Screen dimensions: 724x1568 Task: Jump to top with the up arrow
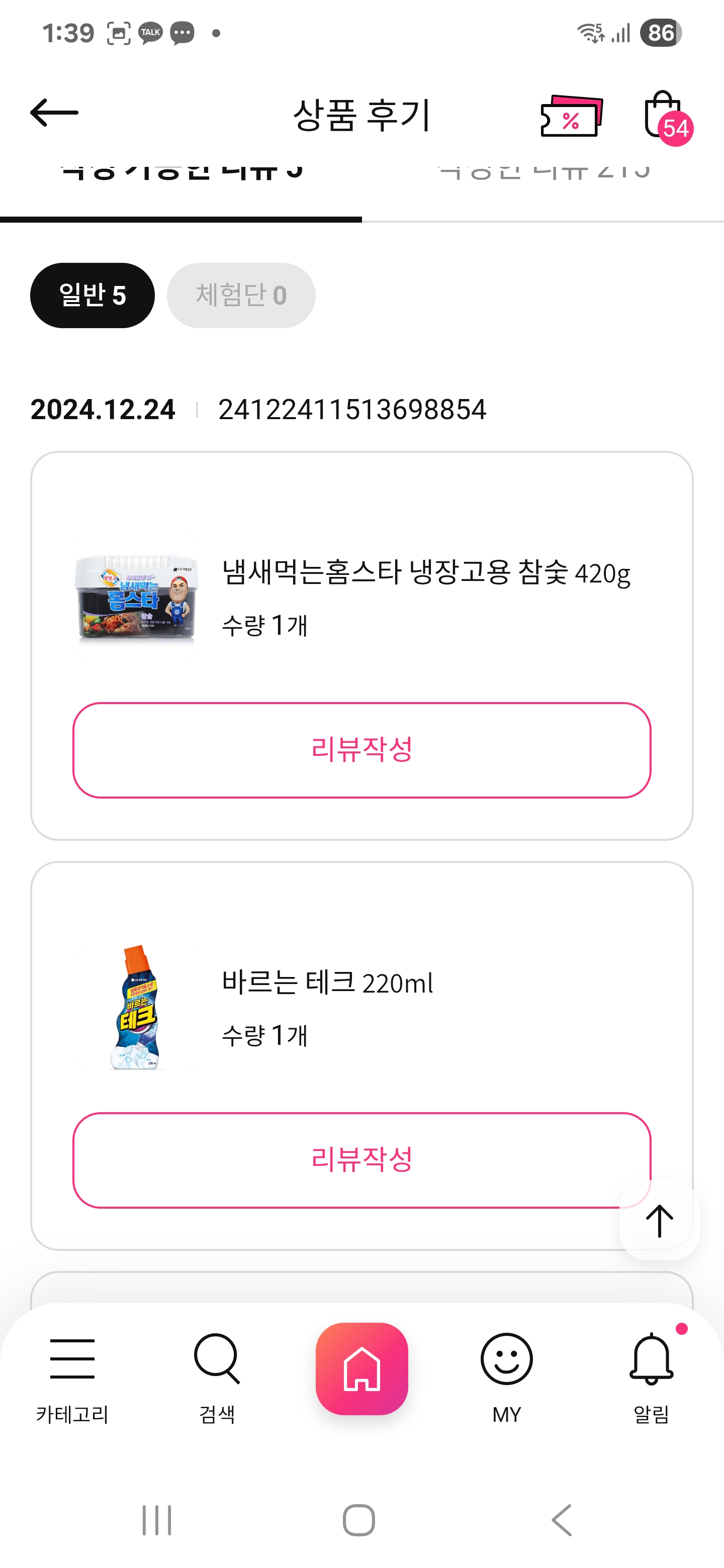pyautogui.click(x=659, y=1220)
